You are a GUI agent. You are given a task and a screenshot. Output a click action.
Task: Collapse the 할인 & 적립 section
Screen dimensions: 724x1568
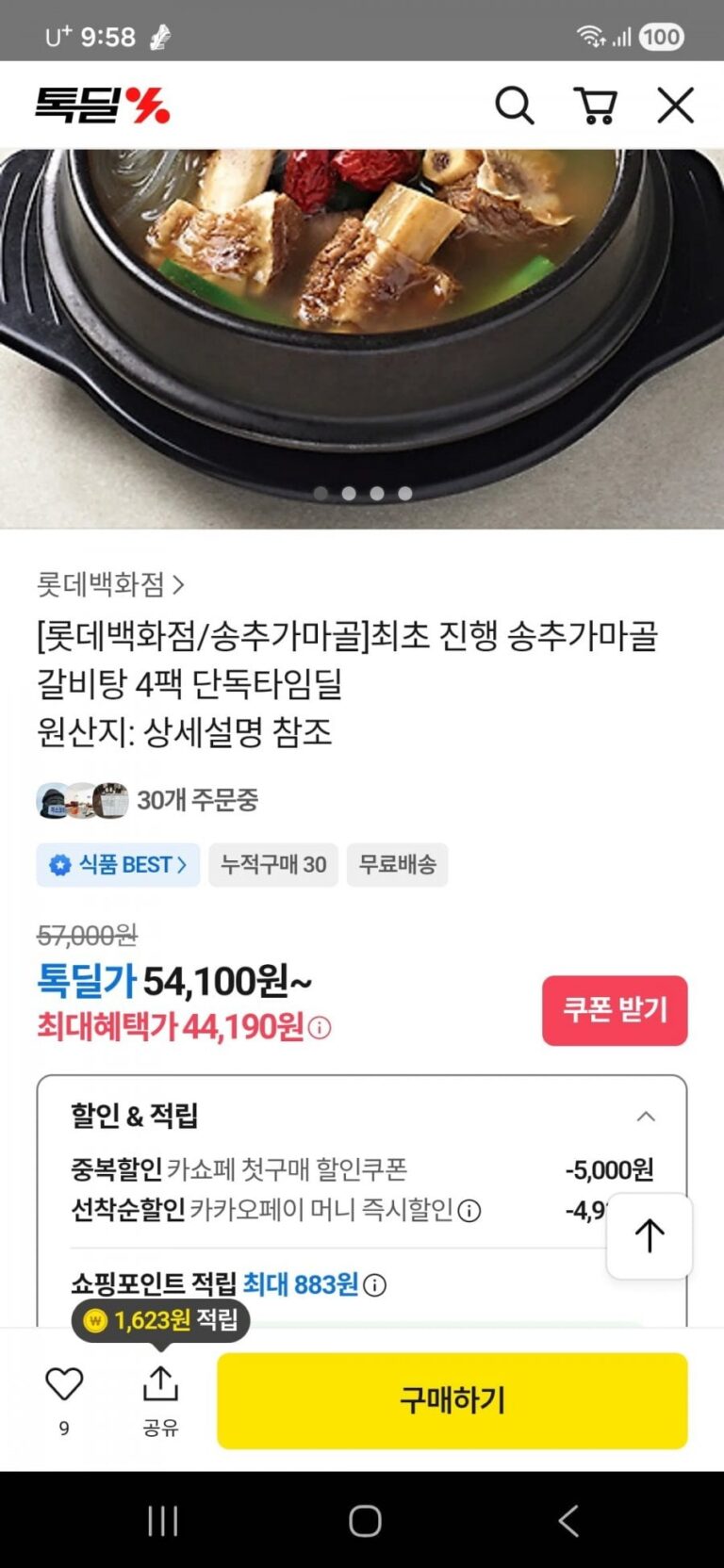[x=646, y=1117]
